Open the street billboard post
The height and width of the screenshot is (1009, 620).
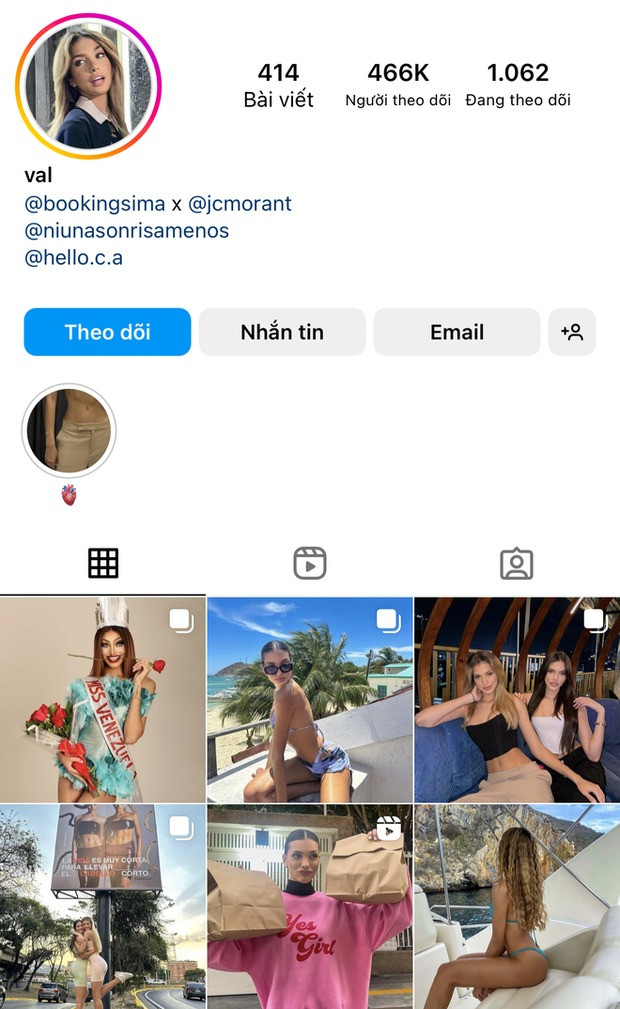click(102, 907)
